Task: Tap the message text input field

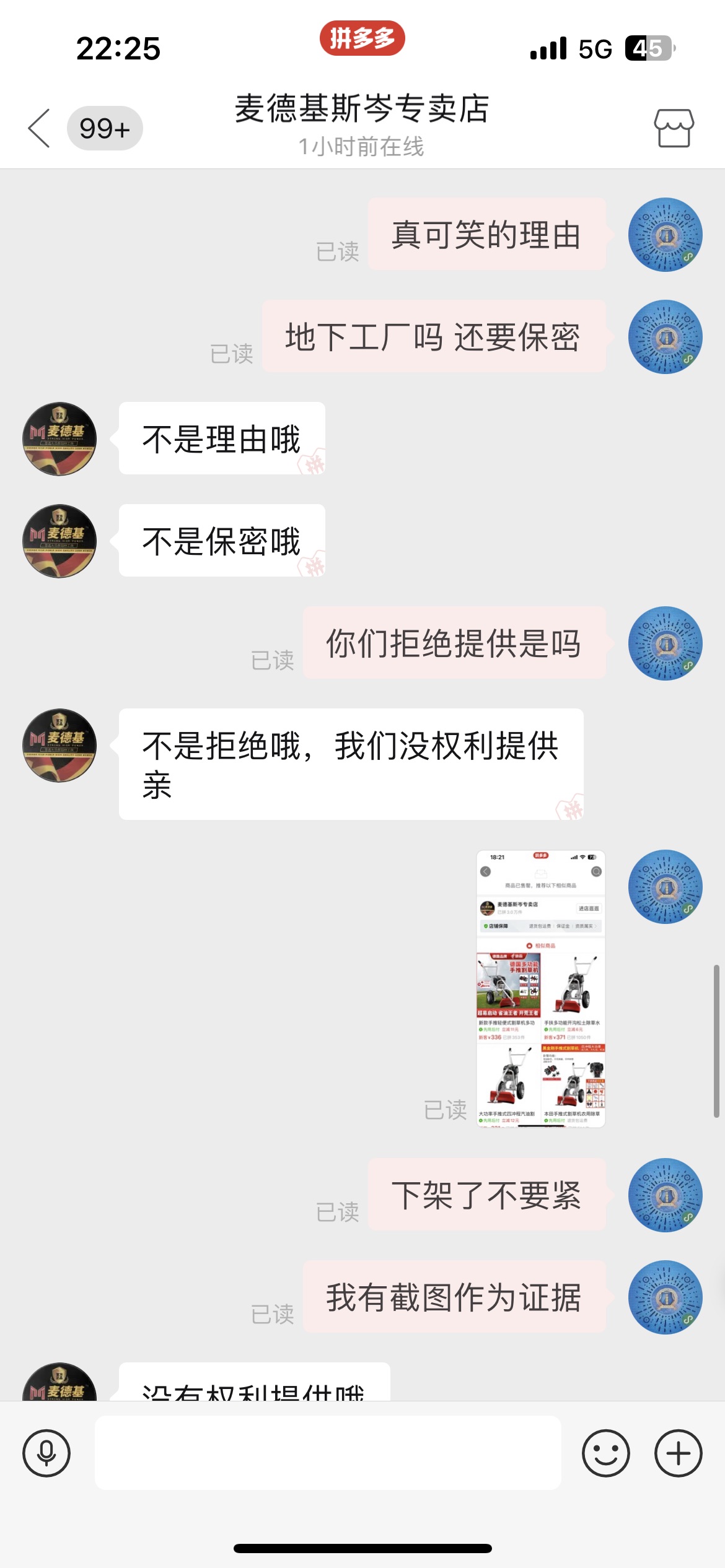Action: [328, 1452]
